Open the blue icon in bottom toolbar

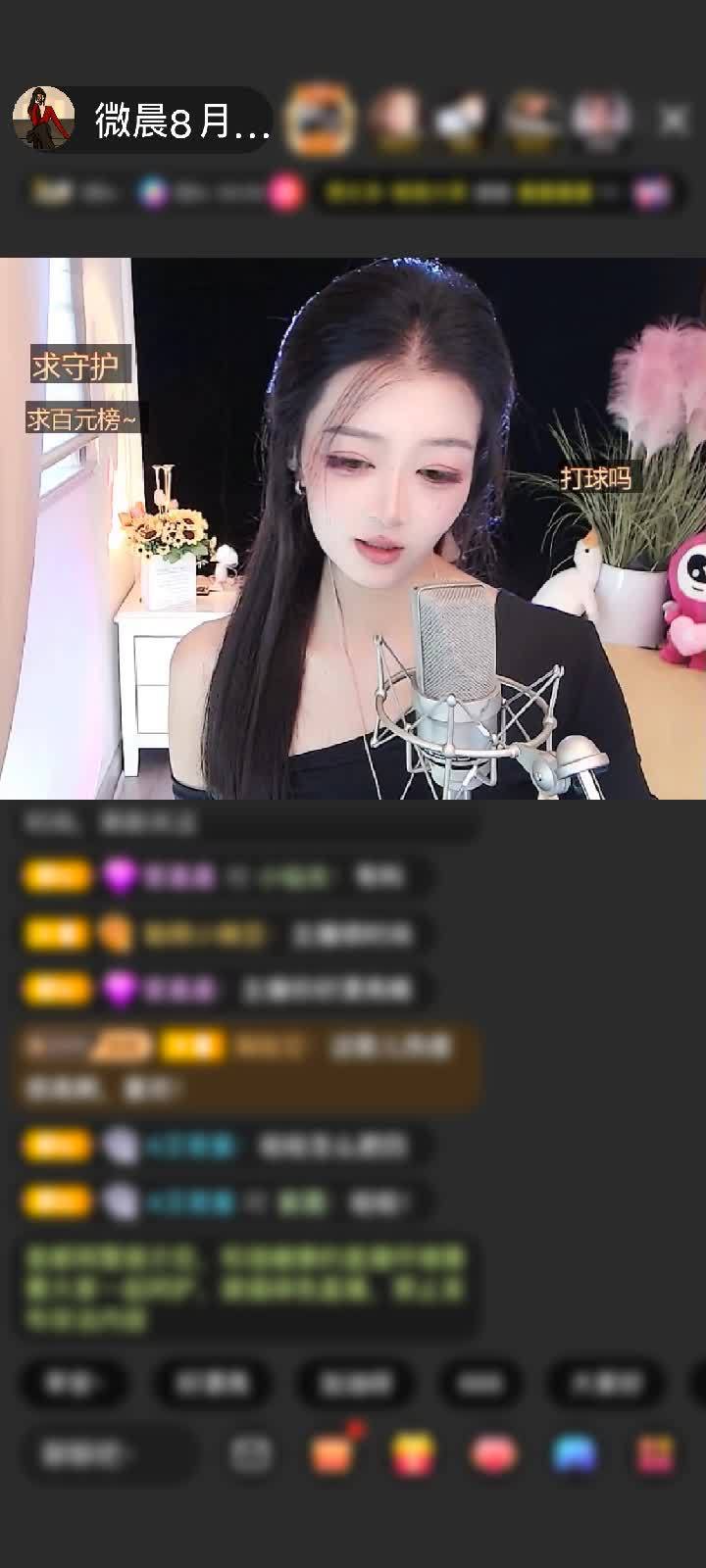pyautogui.click(x=575, y=1454)
